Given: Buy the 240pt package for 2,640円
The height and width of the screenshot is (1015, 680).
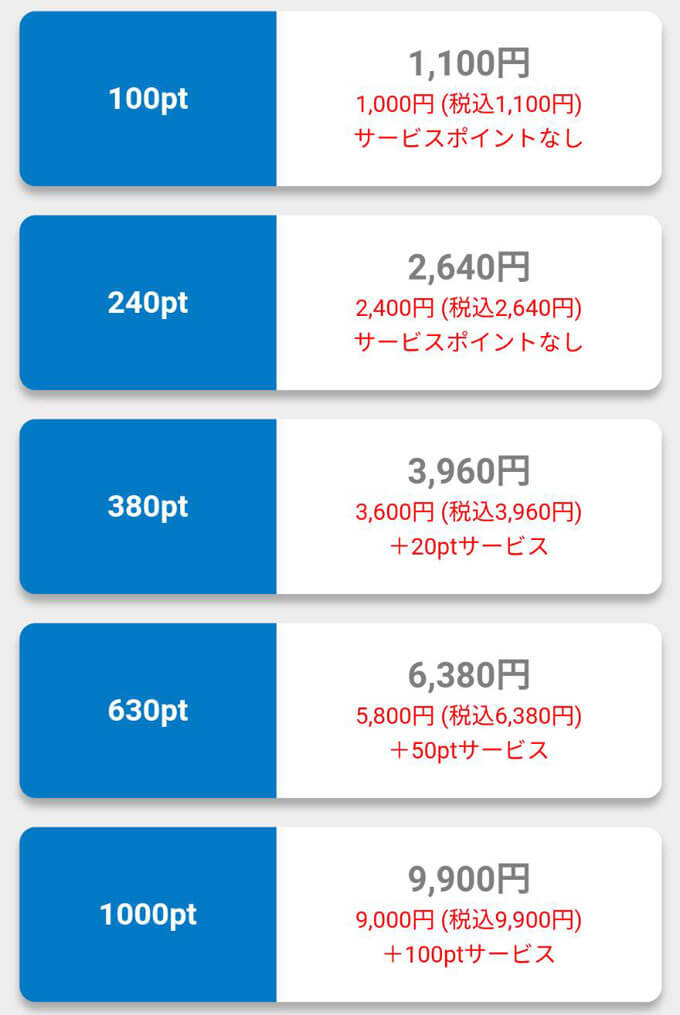Looking at the screenshot, I should coord(340,303).
